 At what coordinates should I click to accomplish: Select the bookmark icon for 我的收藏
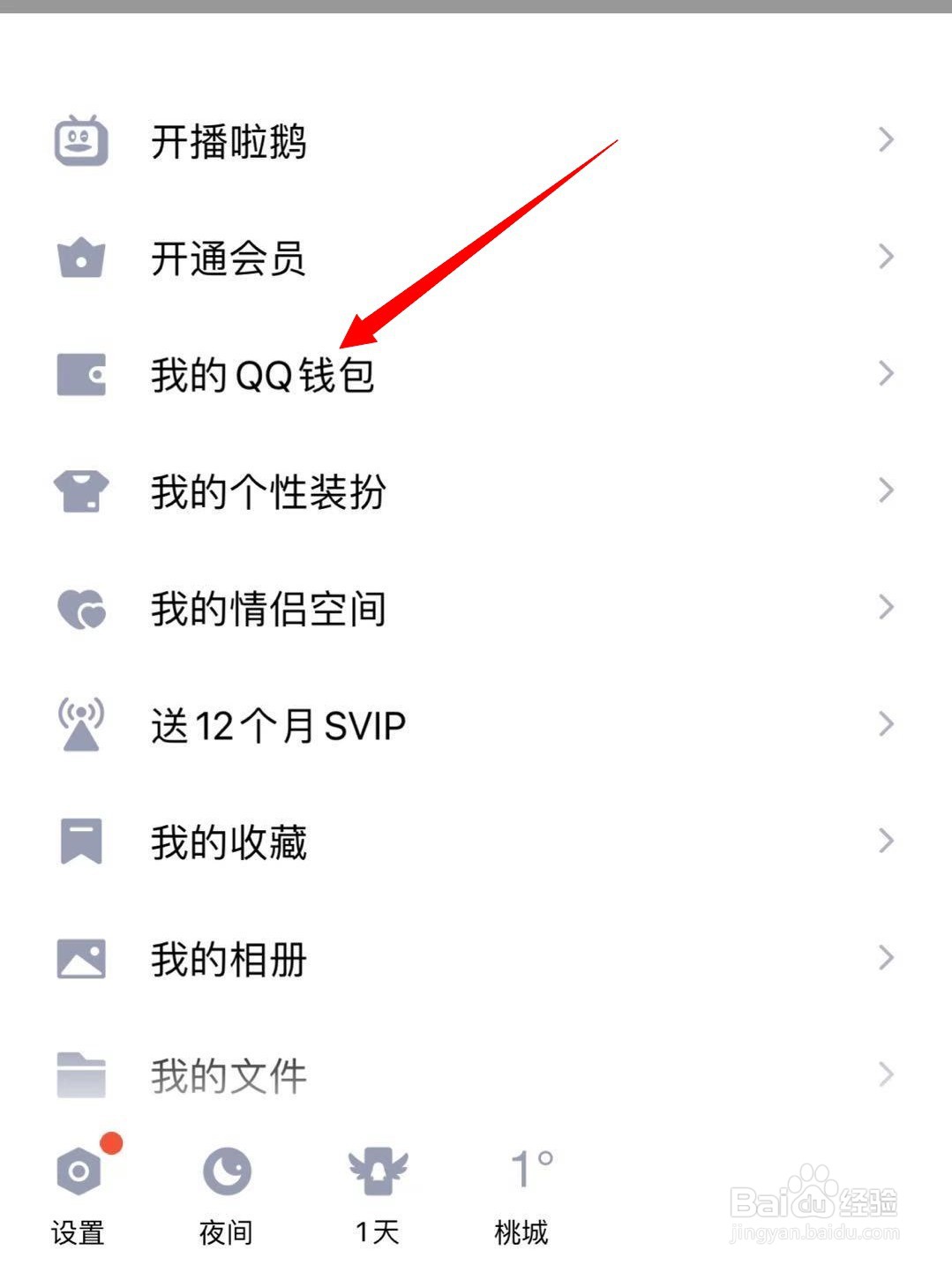click(80, 841)
